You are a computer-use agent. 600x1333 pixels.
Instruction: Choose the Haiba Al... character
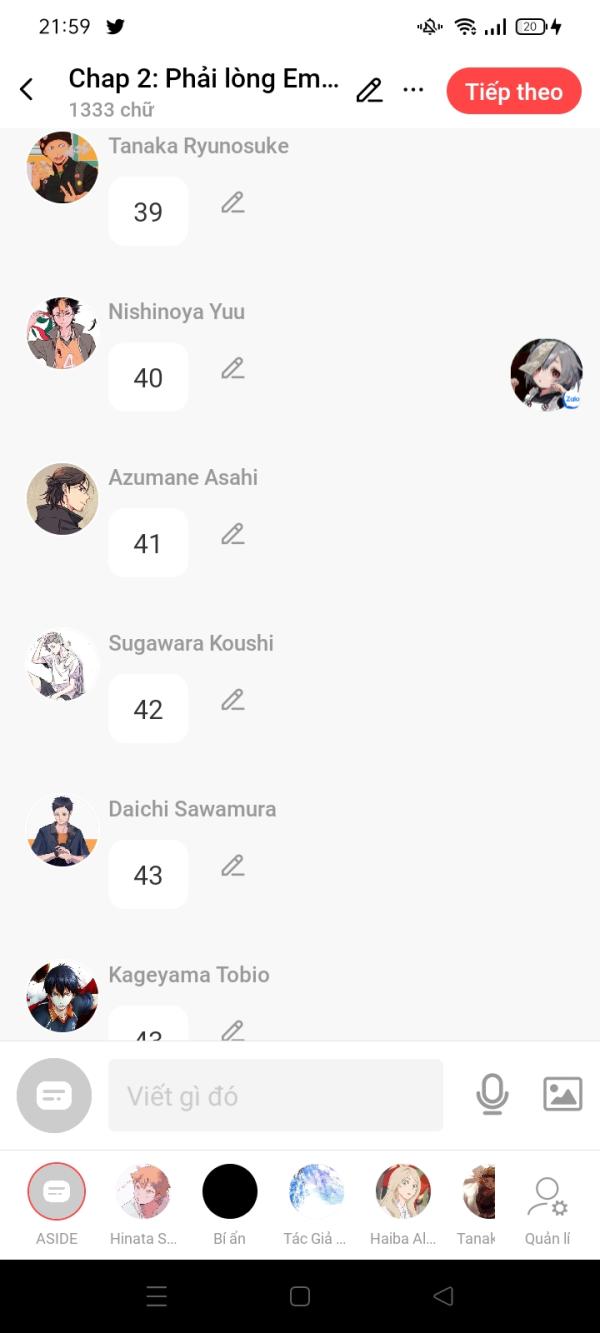(x=403, y=1192)
